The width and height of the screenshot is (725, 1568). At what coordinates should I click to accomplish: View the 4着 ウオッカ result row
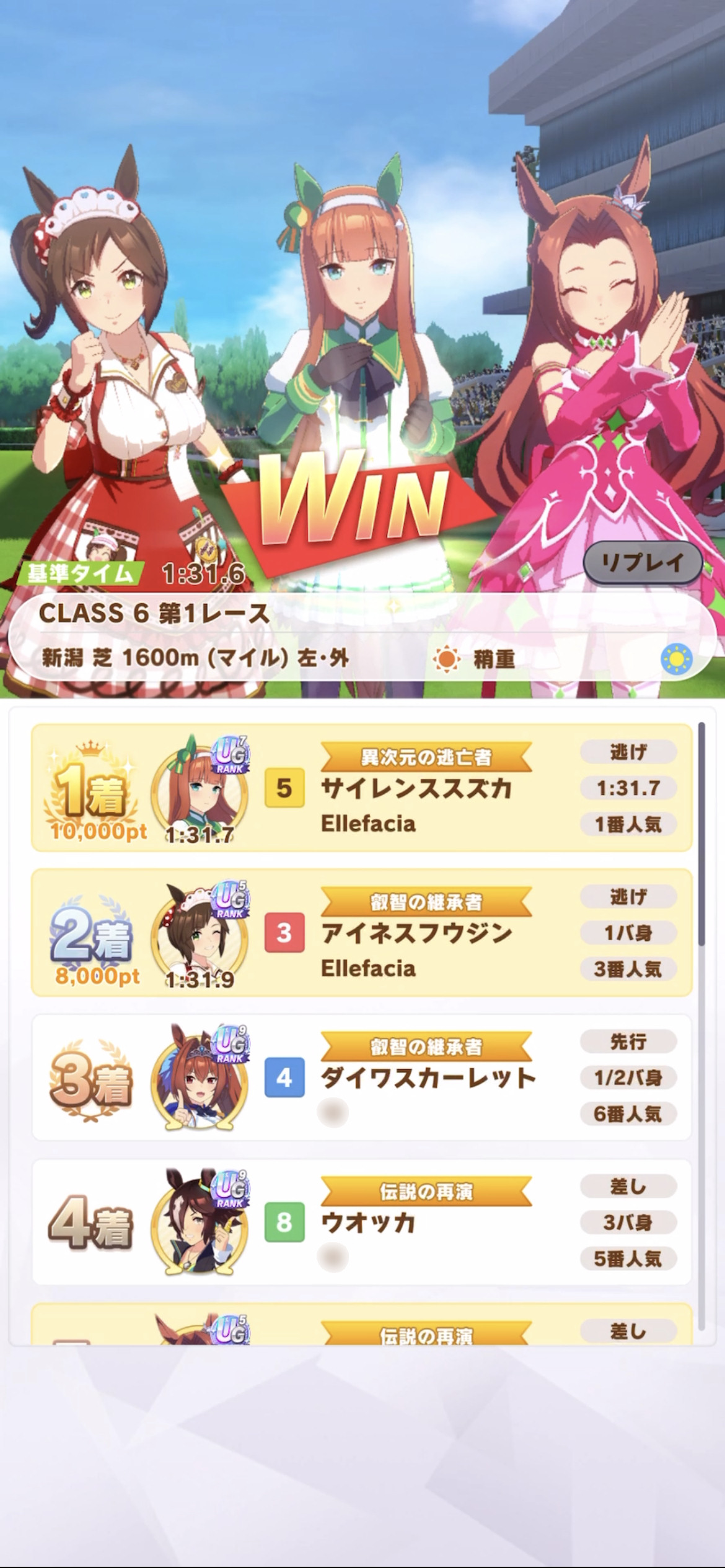click(361, 1222)
